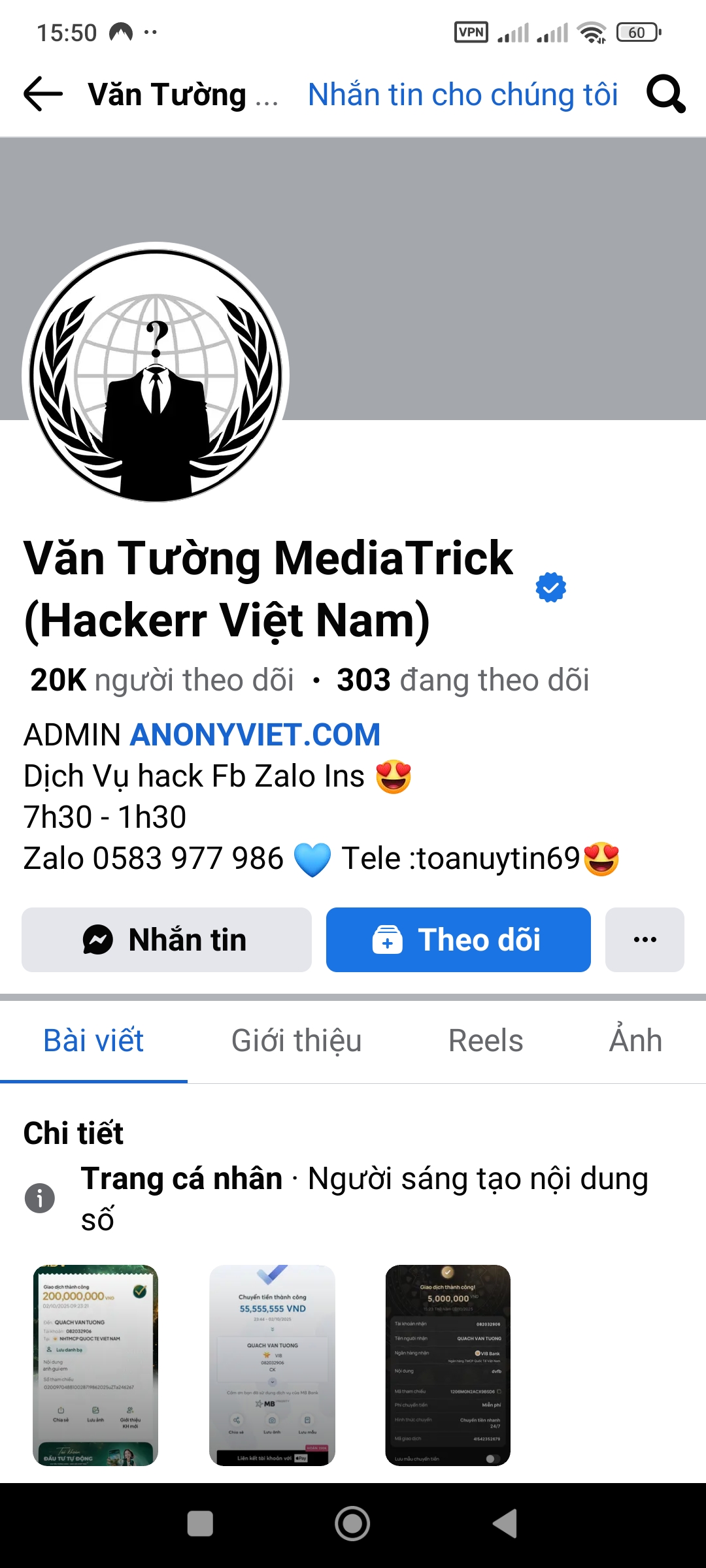Image resolution: width=706 pixels, height=1568 pixels.
Task: Tap the blue verified badge next to name
Action: click(549, 587)
